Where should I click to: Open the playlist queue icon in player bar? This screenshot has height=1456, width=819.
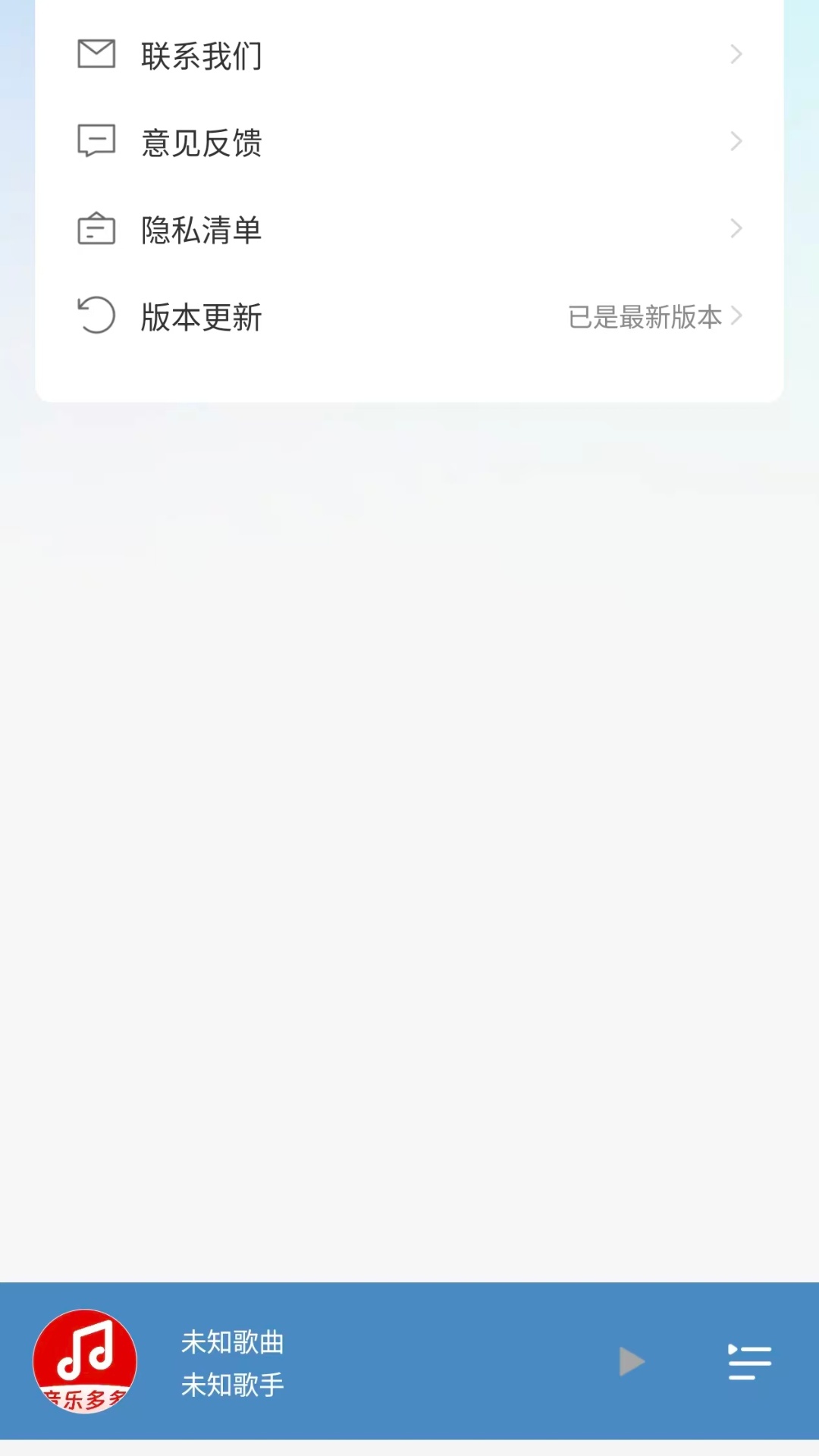point(749,1361)
